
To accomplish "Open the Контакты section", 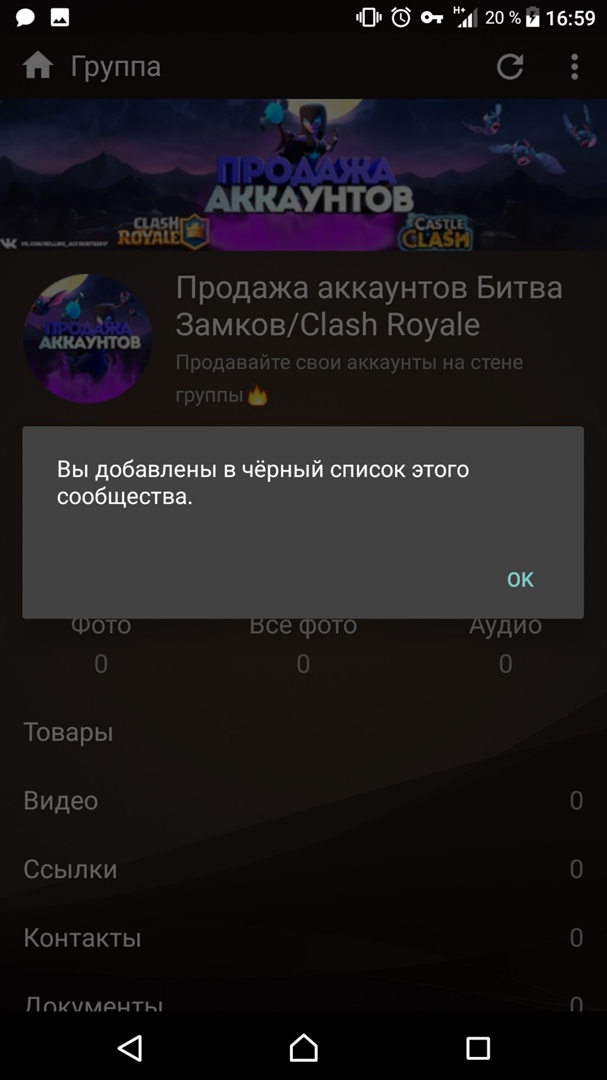I will 82,938.
